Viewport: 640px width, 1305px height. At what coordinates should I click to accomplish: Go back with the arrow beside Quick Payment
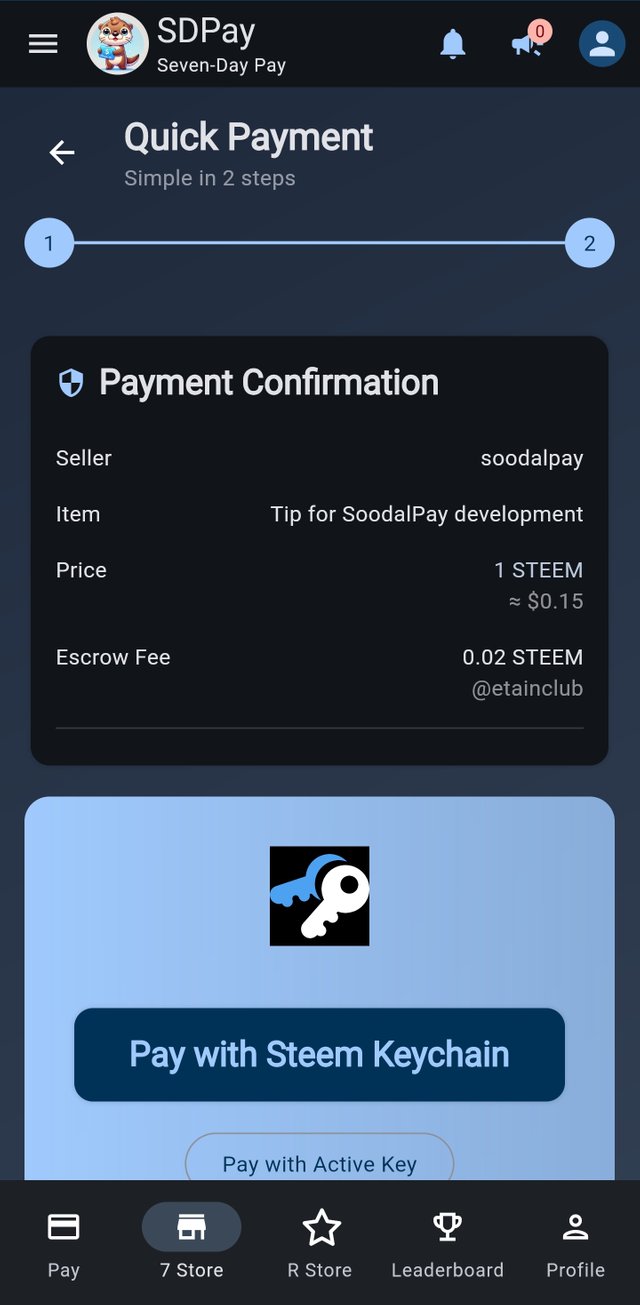62,152
